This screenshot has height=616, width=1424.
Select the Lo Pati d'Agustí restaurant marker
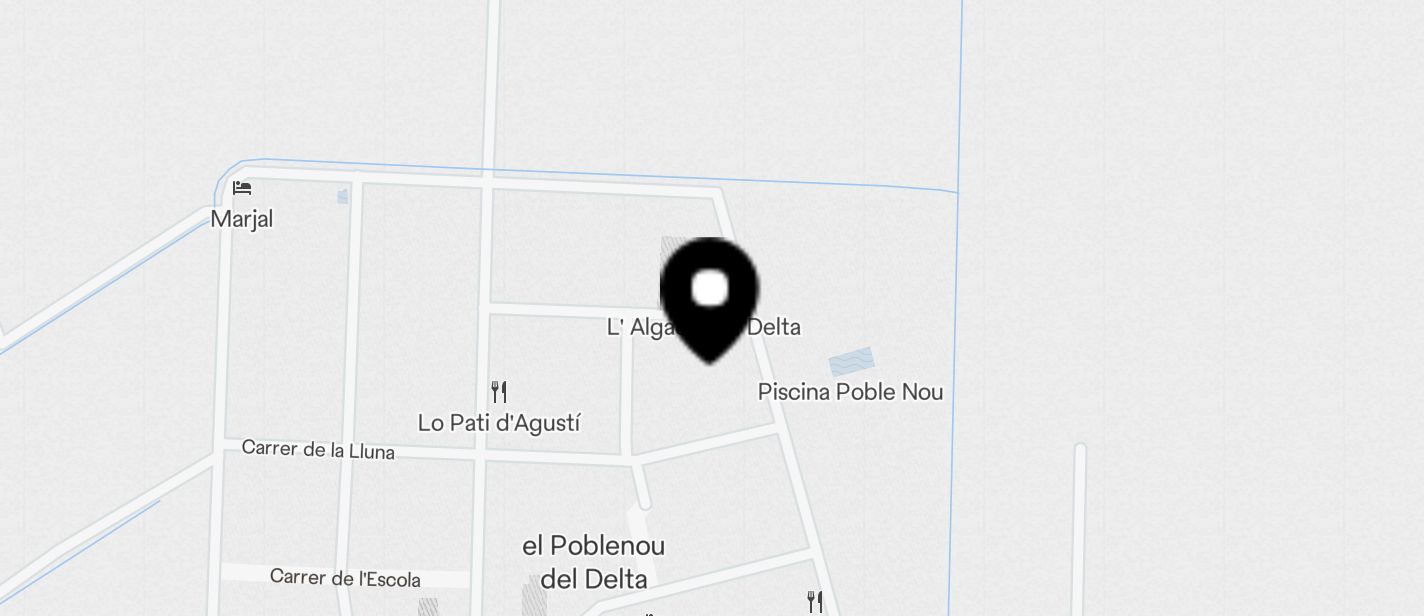[499, 392]
